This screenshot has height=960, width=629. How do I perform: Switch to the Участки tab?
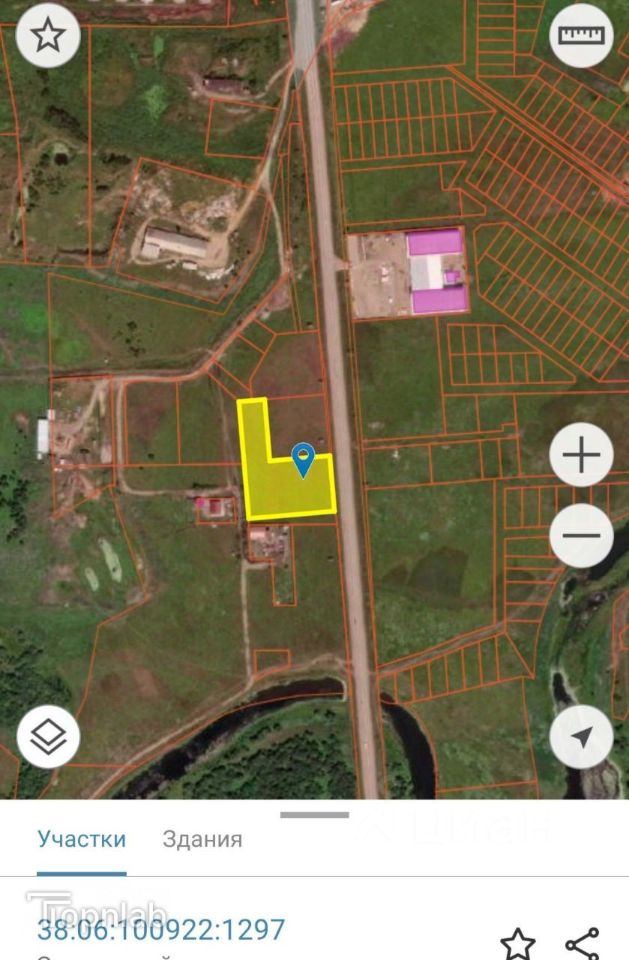click(82, 839)
